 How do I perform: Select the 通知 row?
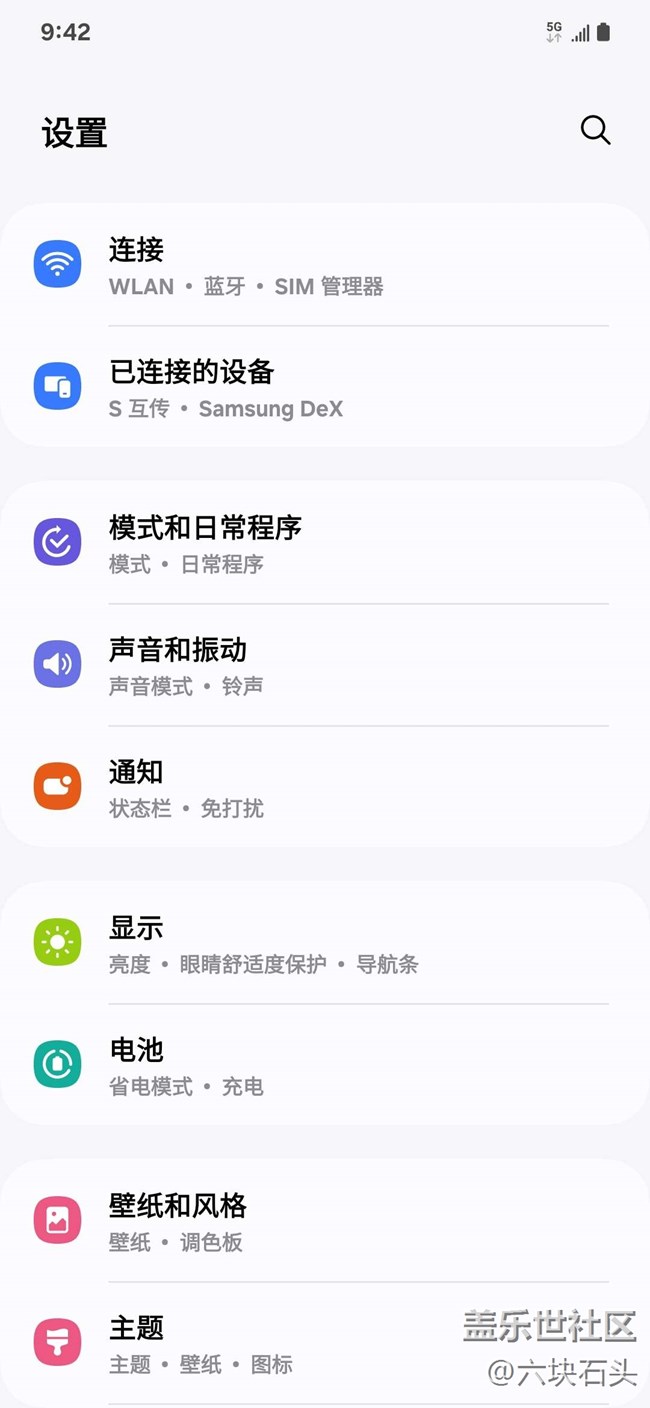click(325, 787)
